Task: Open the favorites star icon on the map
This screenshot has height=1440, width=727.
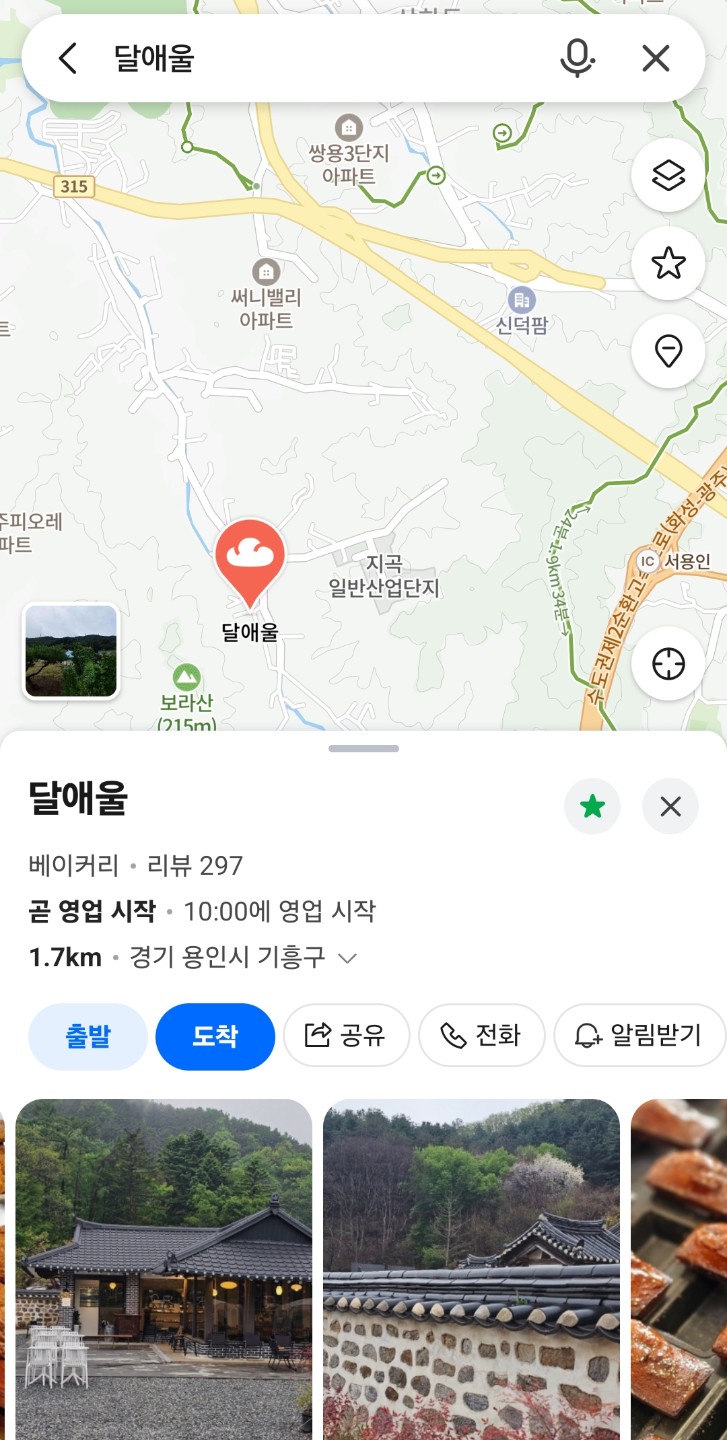Action: 668,263
